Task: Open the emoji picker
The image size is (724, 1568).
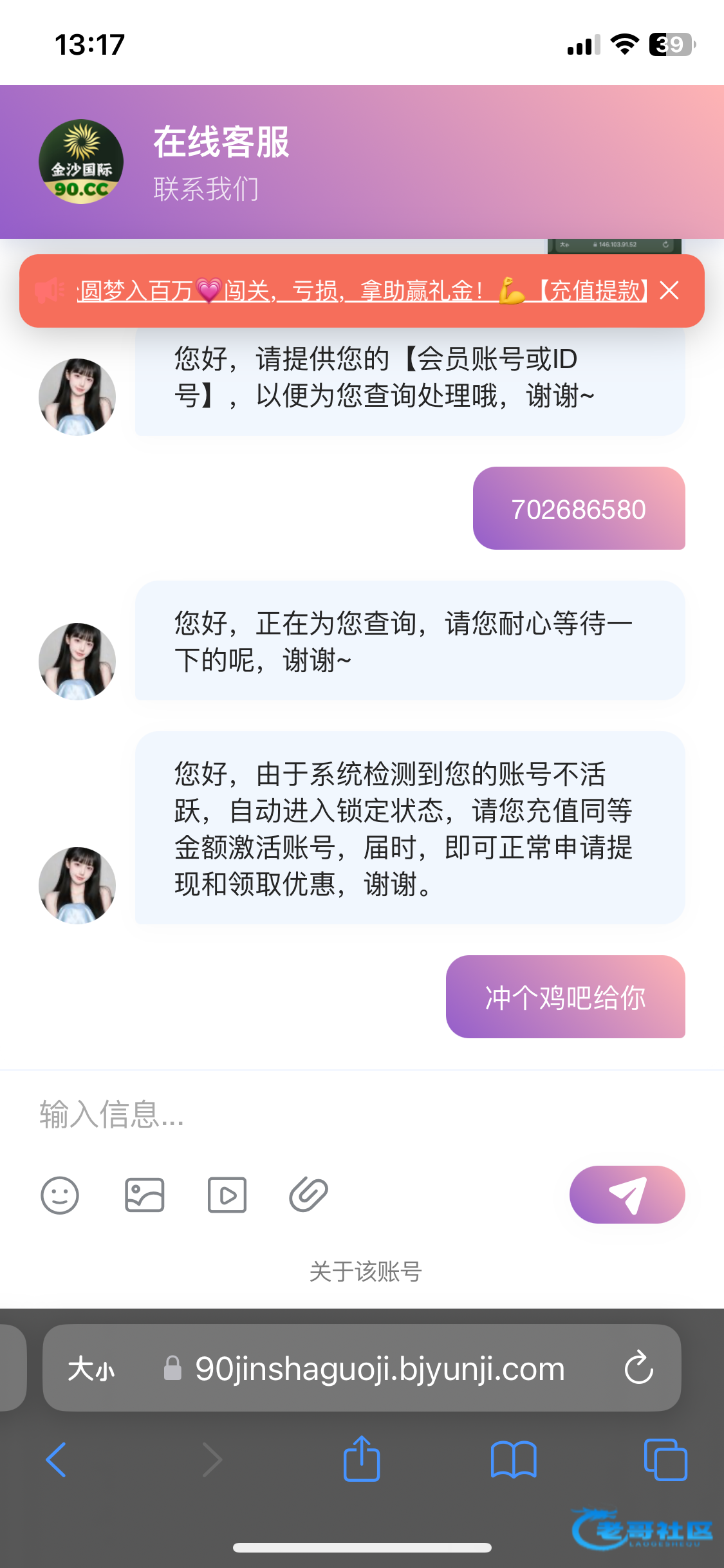Action: tap(60, 1195)
